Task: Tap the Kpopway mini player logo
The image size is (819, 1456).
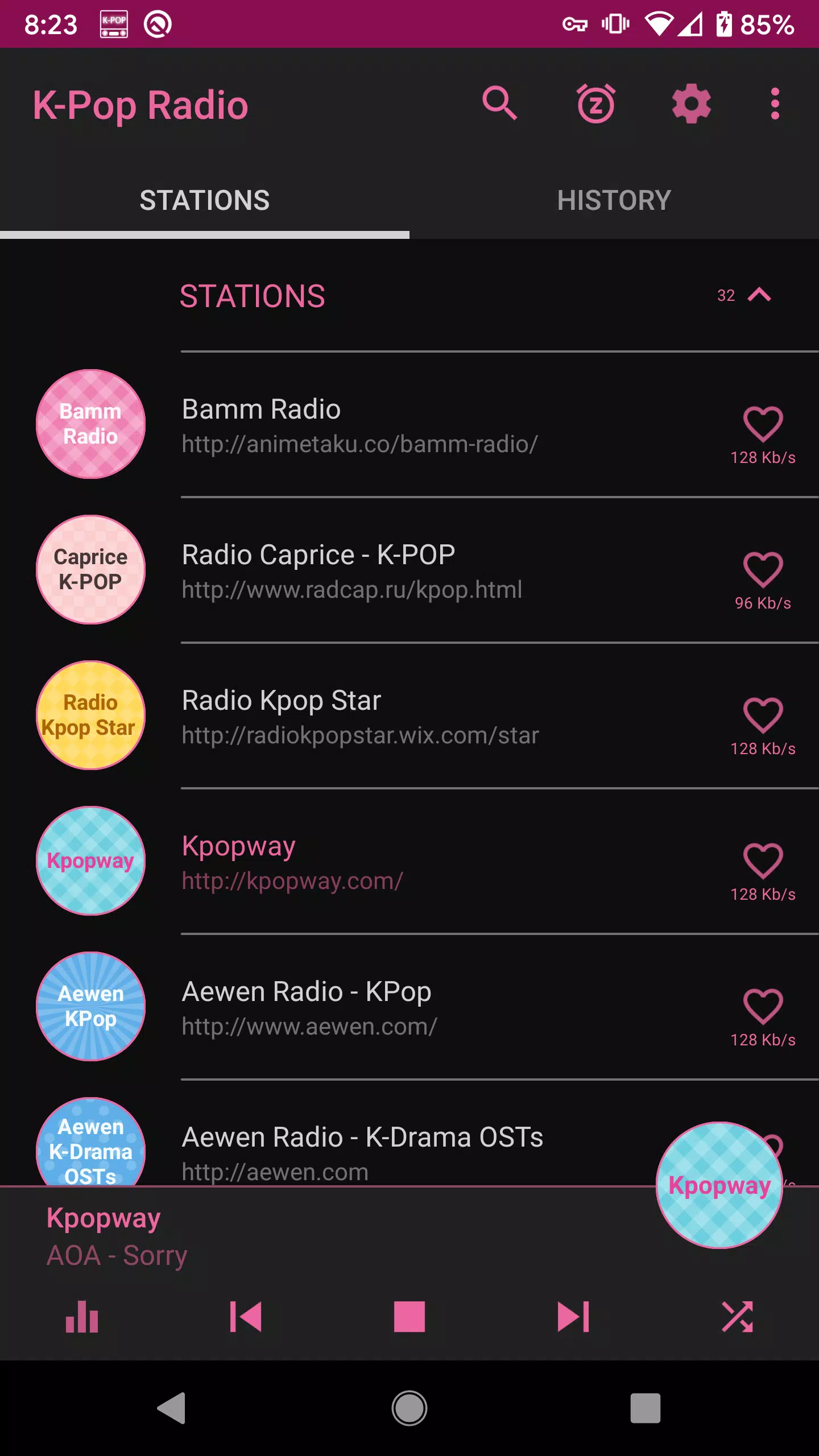Action: click(x=719, y=1186)
